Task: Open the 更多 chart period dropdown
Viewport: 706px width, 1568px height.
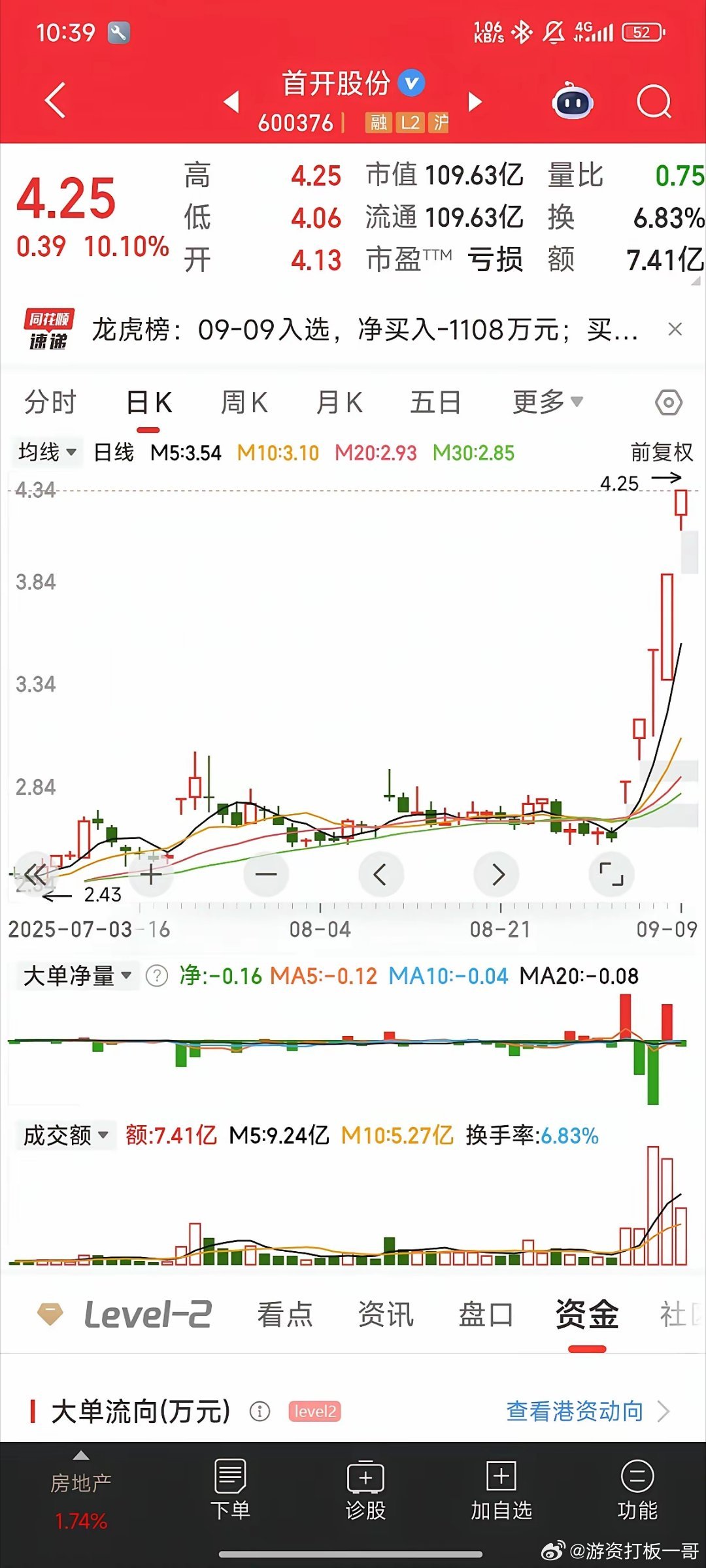Action: [547, 402]
